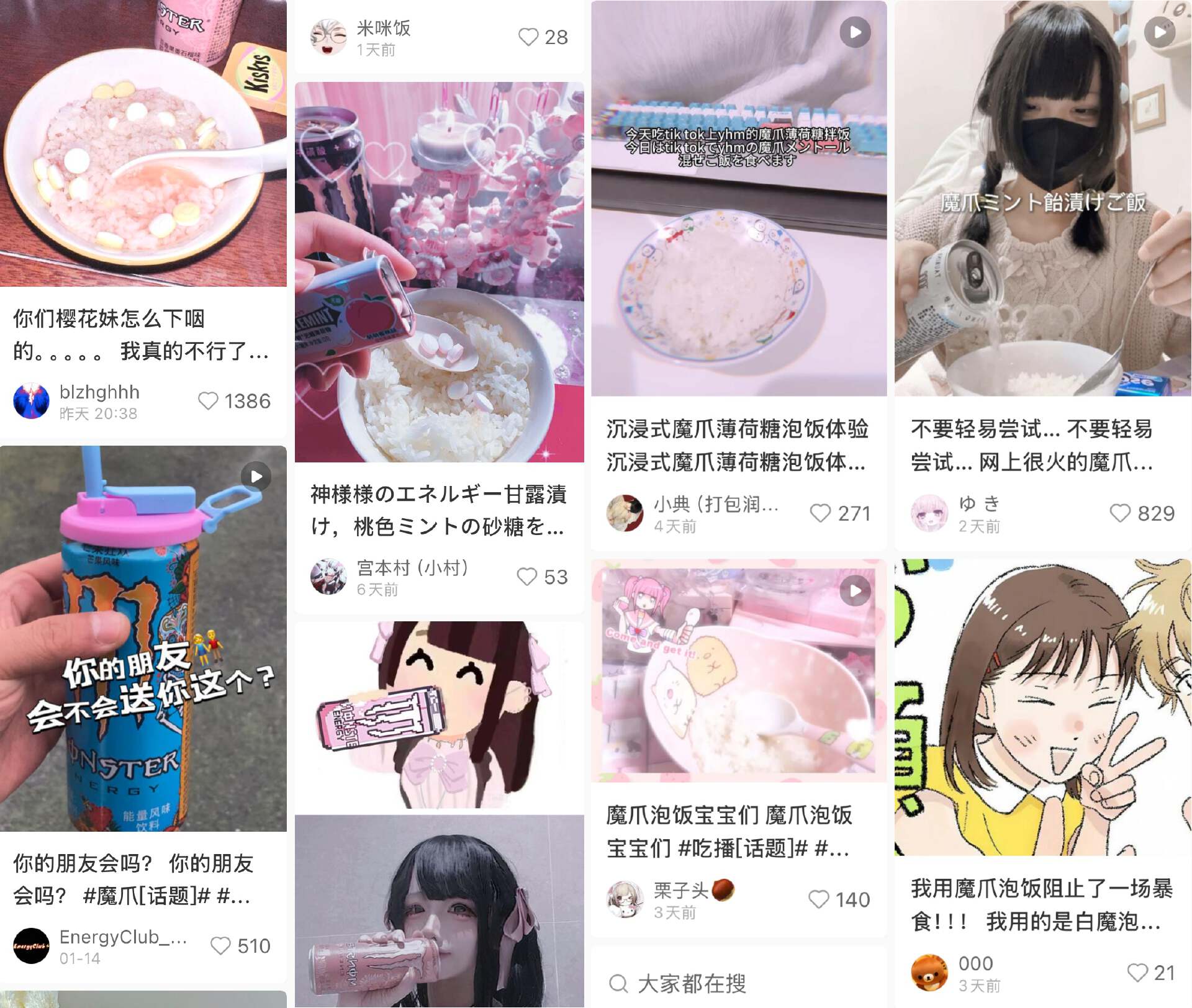Open blzhghhh's pink rice bowl post

coord(143,143)
